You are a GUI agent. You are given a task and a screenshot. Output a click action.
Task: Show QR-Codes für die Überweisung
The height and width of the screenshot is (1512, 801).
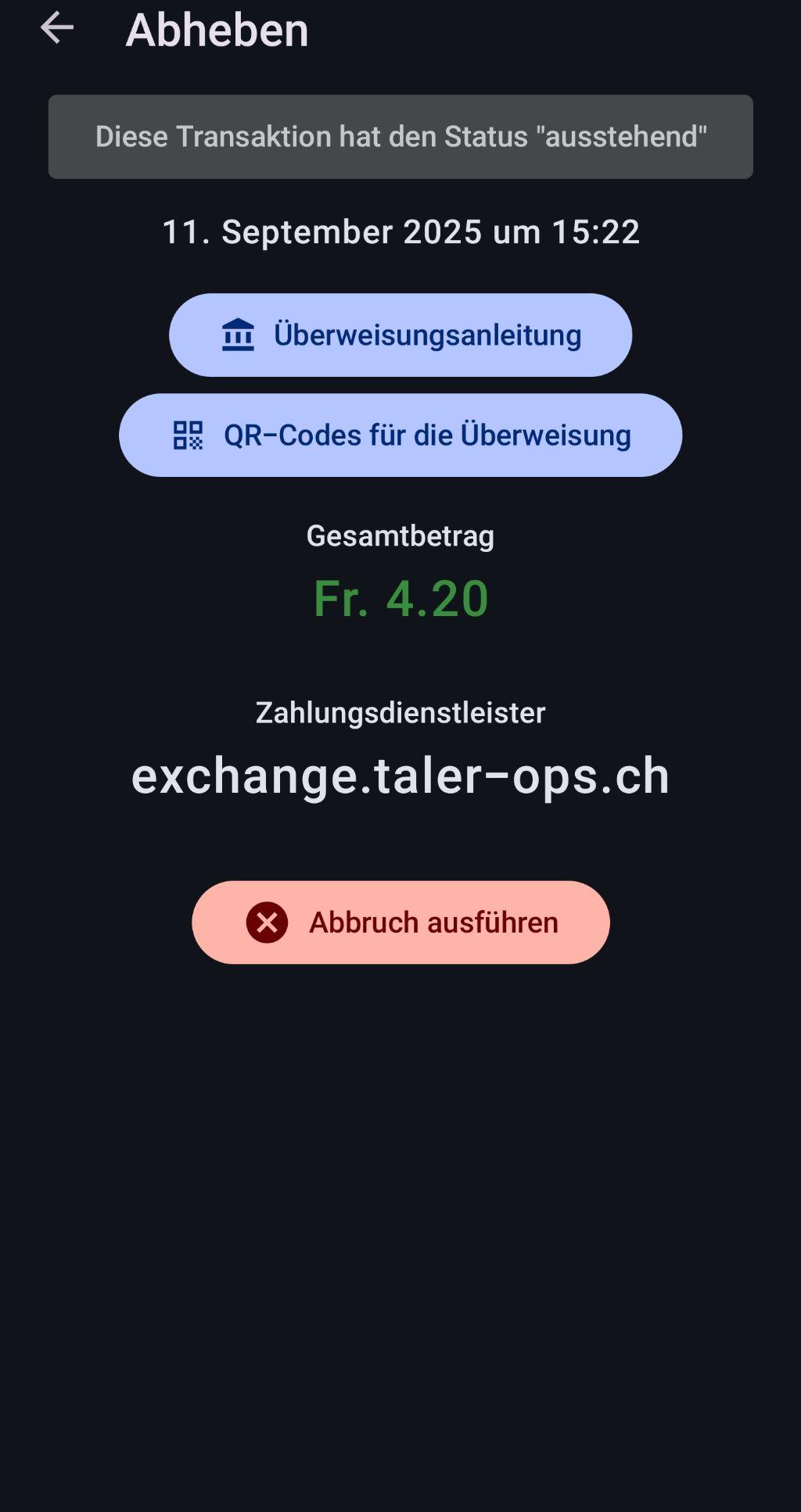(x=400, y=435)
